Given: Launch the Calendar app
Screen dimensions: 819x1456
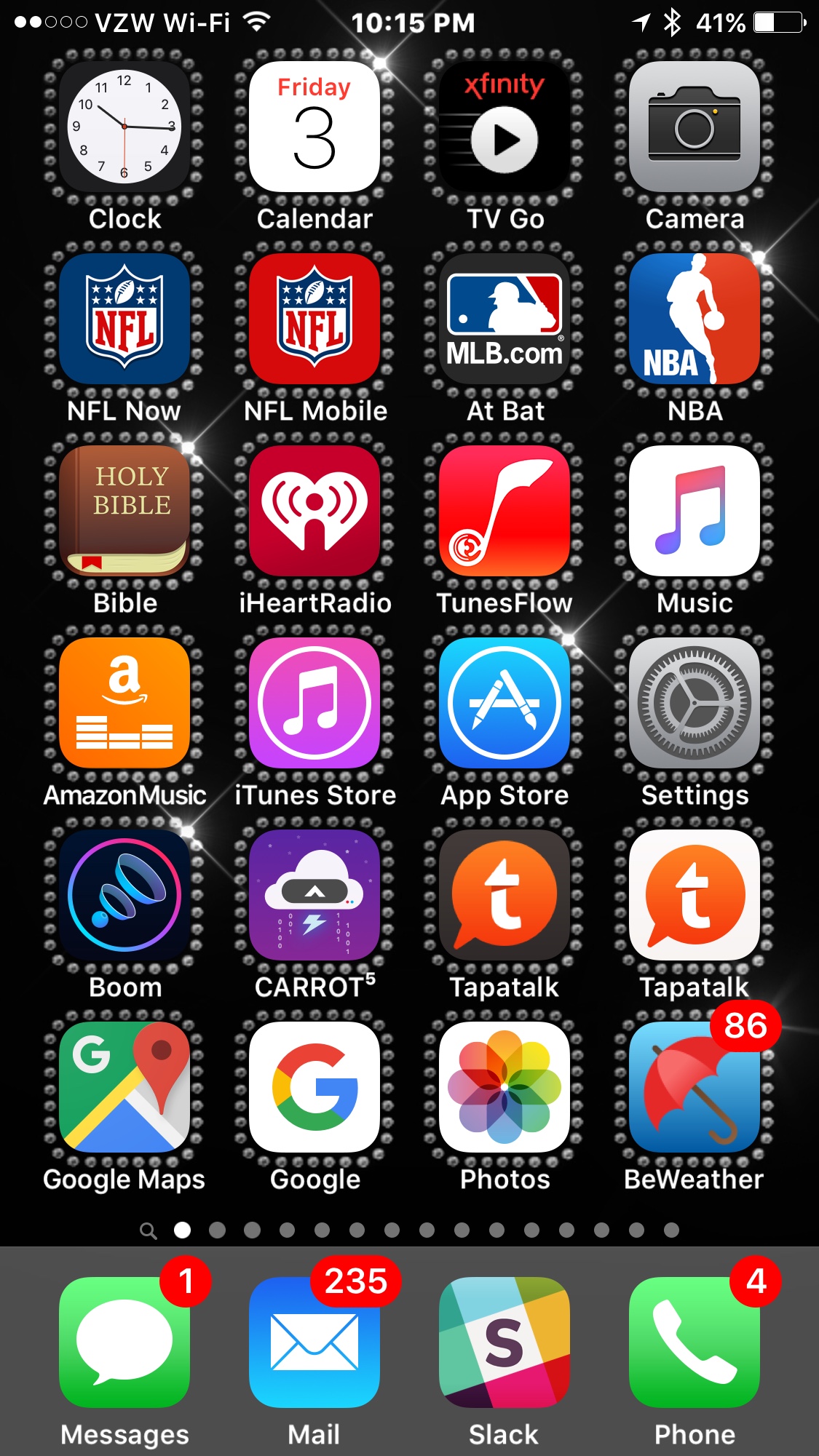Looking at the screenshot, I should [314, 127].
